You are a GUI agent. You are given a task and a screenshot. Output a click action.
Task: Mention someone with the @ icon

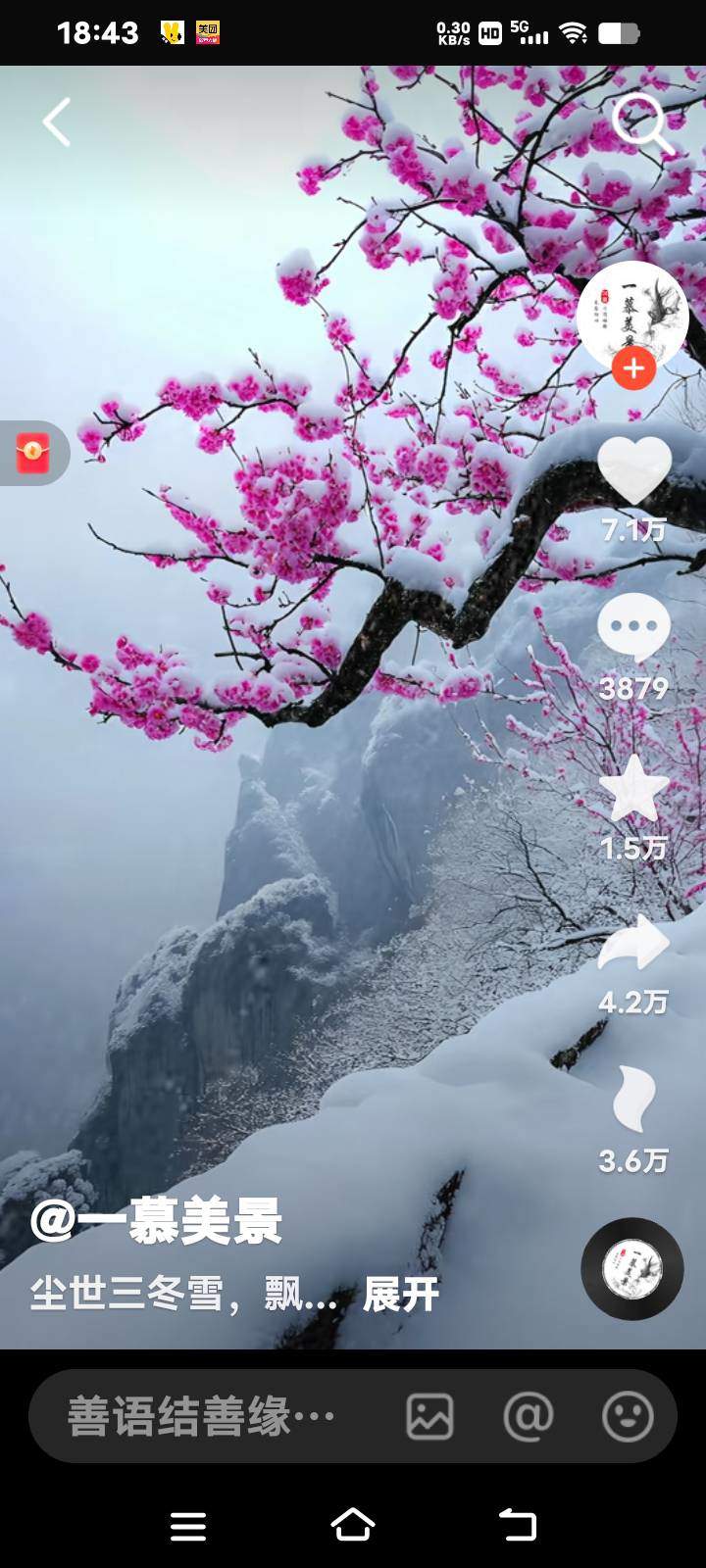click(529, 1416)
